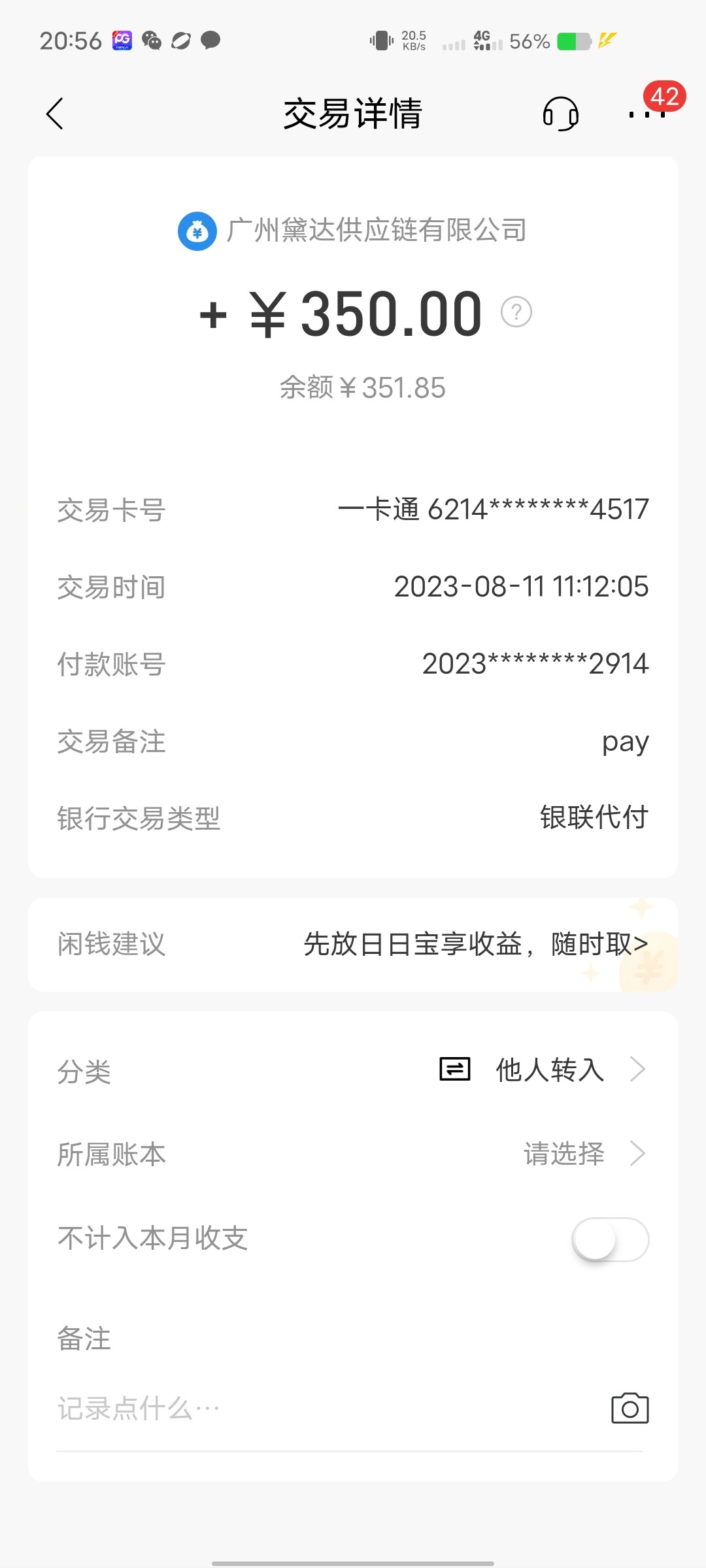706x1568 pixels.
Task: Click the 记录点什么 remarks input field
Action: tap(261, 1409)
